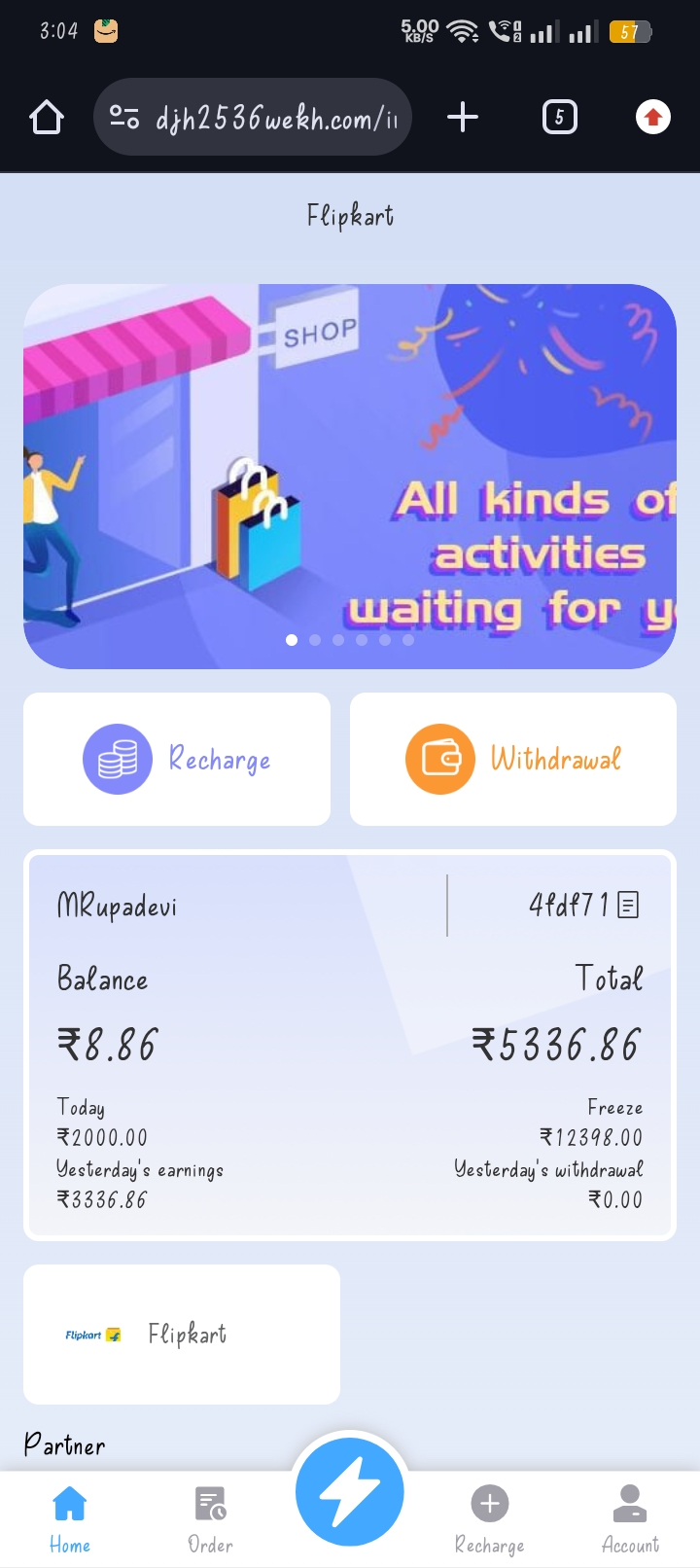The width and height of the screenshot is (700, 1568).
Task: Open the Withdrawal option
Action: click(512, 759)
